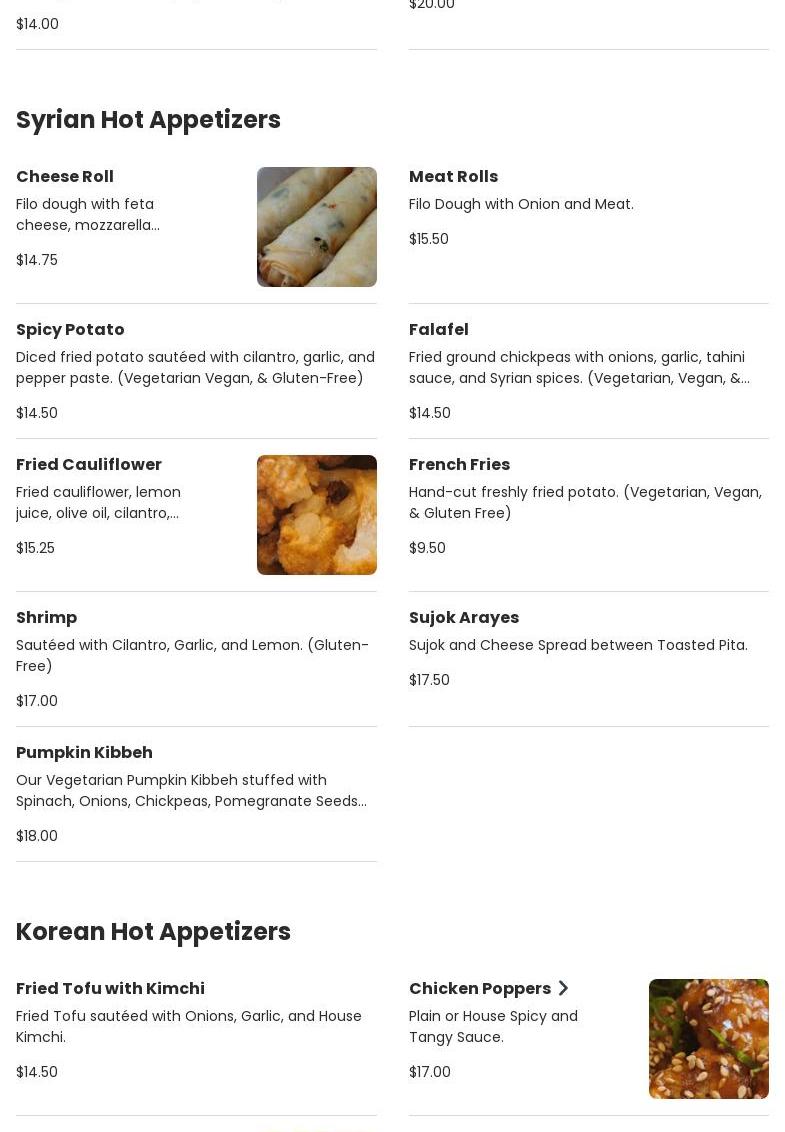The image size is (785, 1132).
Task: Select Fried Tofu with Kimchi
Action: click(110, 989)
